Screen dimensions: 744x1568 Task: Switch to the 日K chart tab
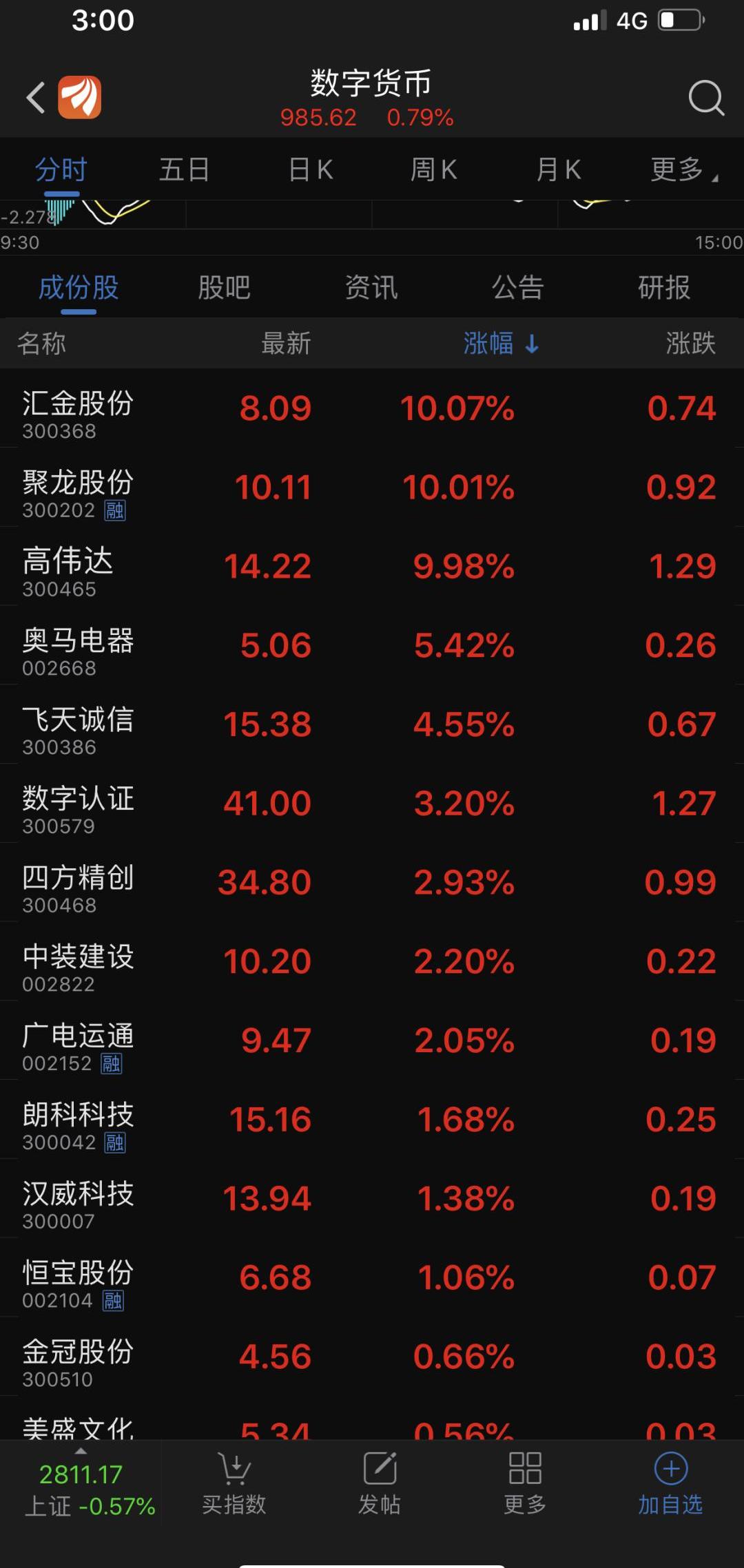click(x=311, y=169)
